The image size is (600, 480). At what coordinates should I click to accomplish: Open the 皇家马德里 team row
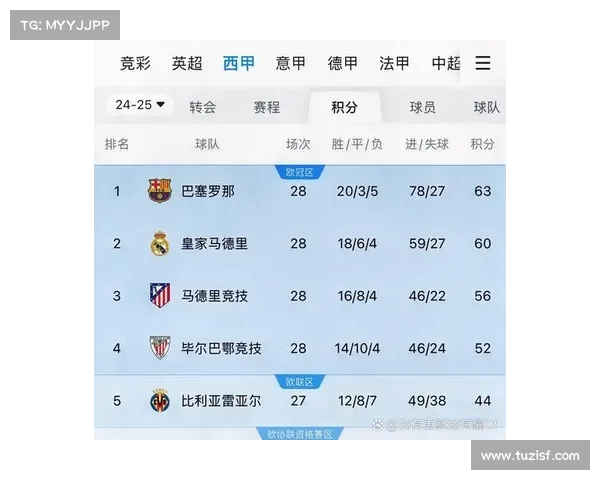(214, 243)
